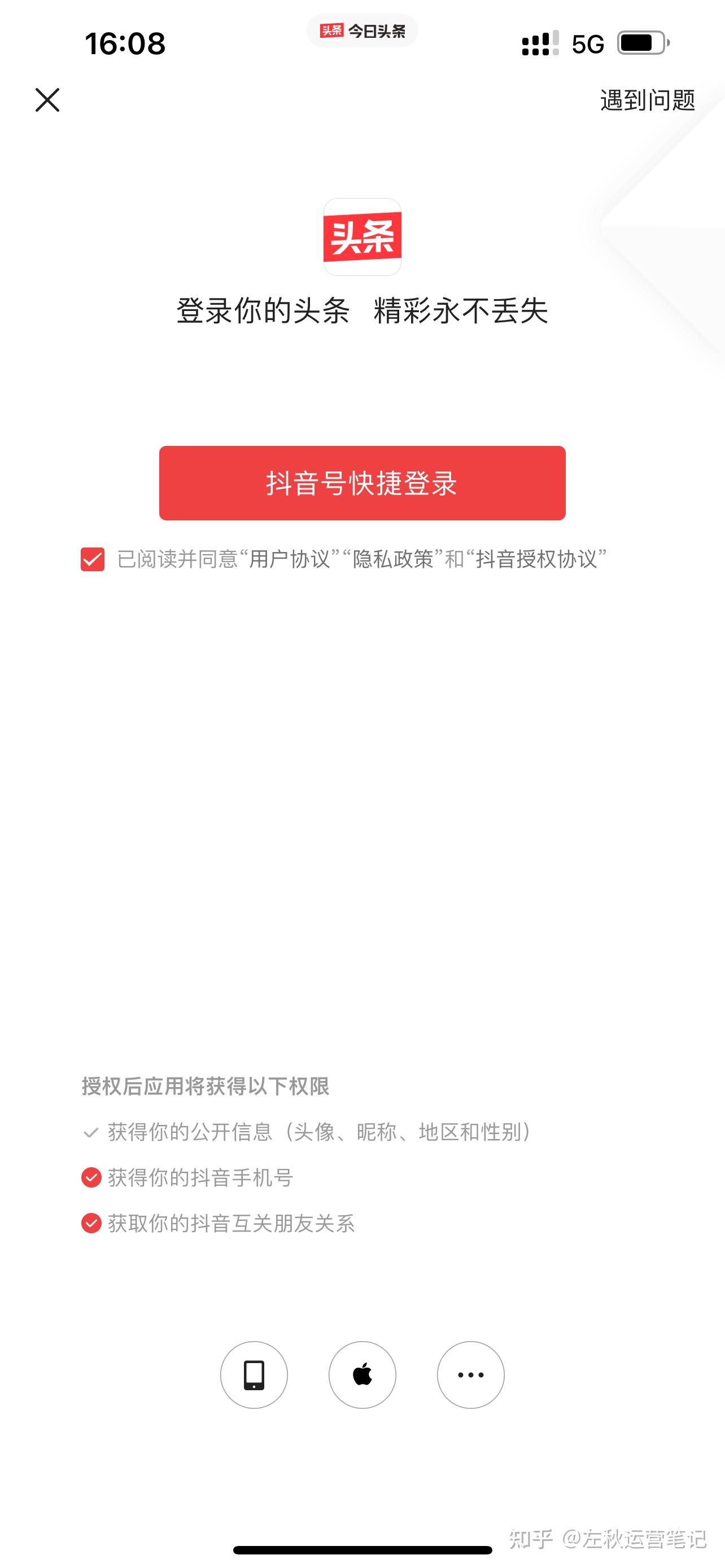The image size is (725, 1568).
Task: Choose phone number login icon
Action: [x=254, y=1375]
